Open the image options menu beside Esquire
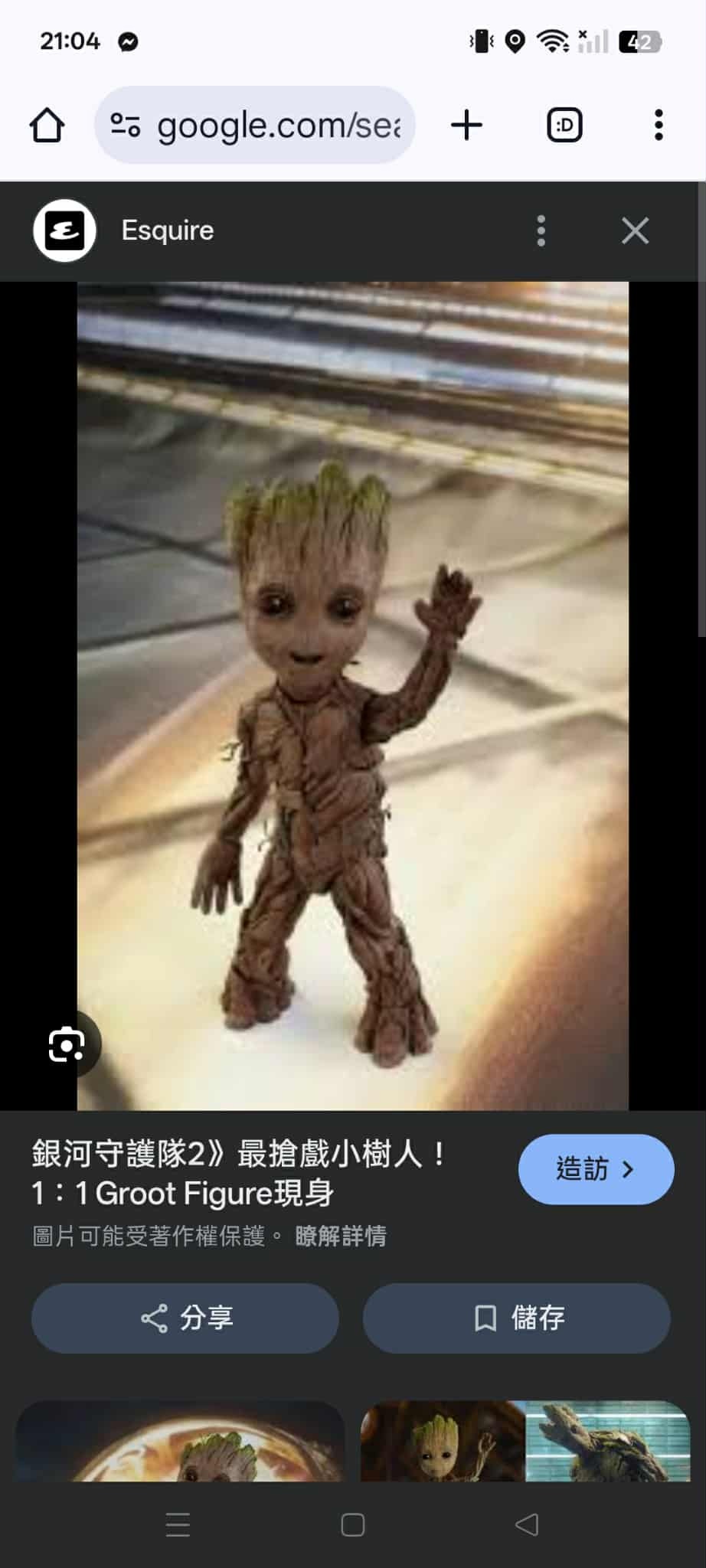 tap(541, 230)
